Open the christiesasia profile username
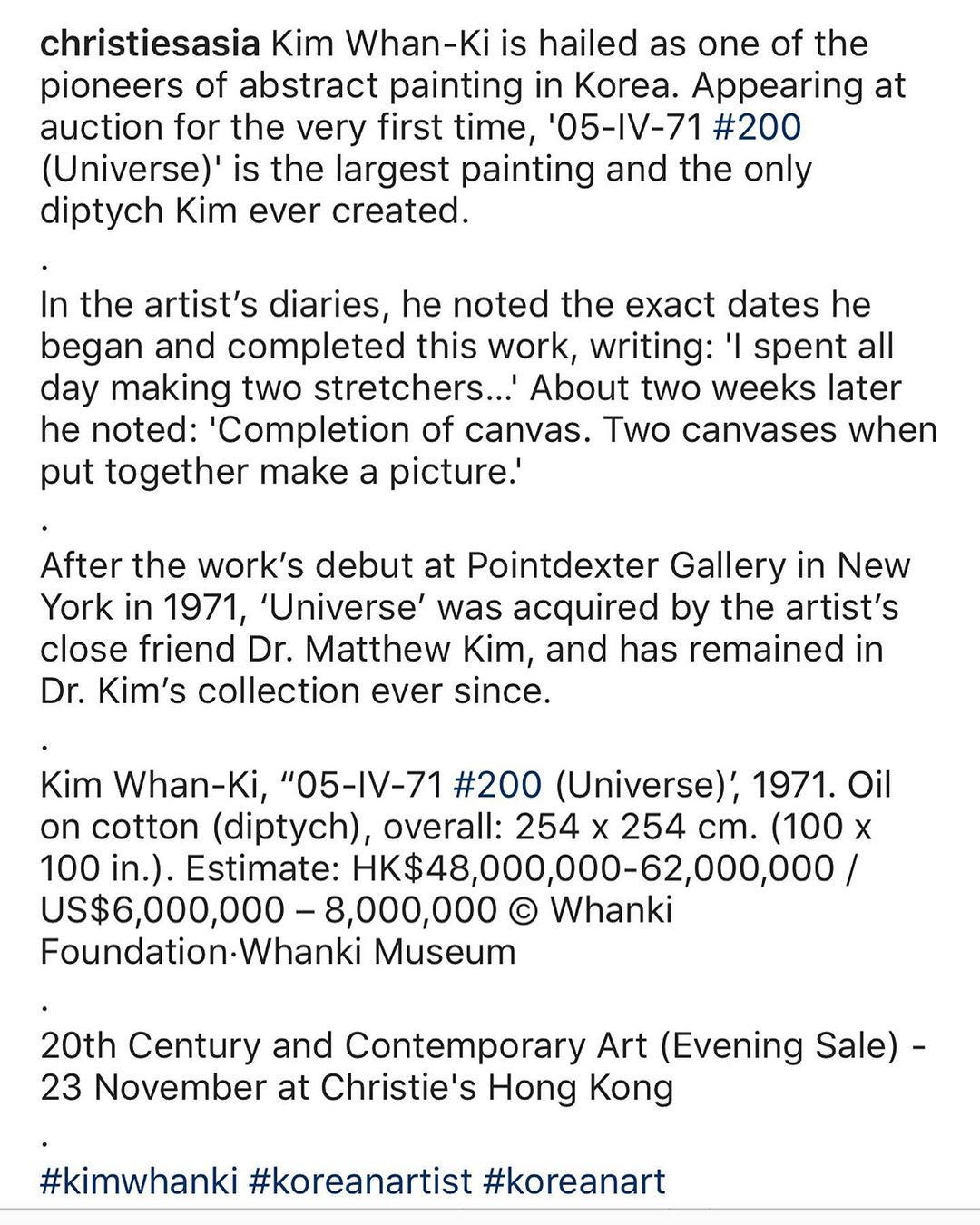 point(150,44)
